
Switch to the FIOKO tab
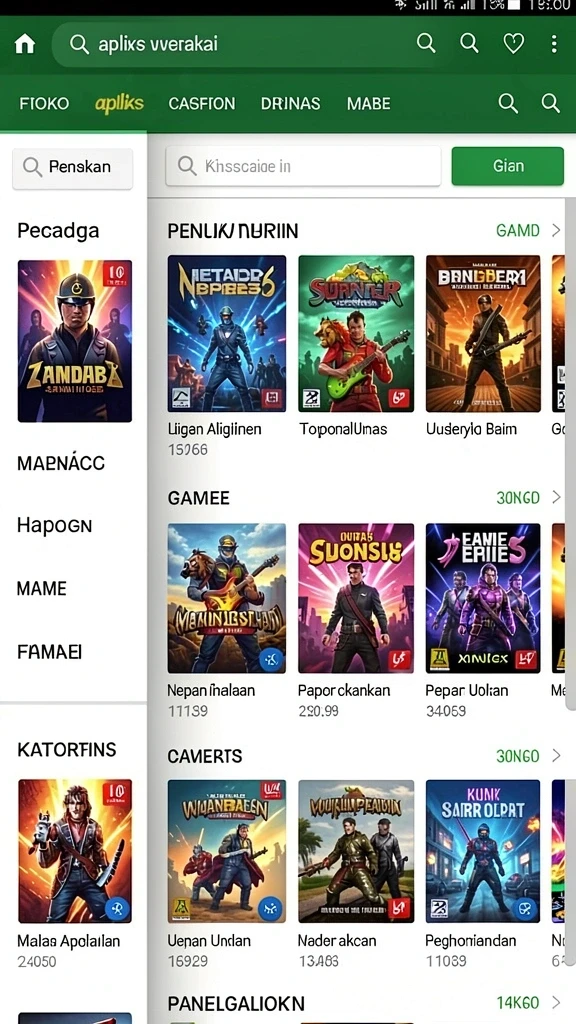[44, 104]
